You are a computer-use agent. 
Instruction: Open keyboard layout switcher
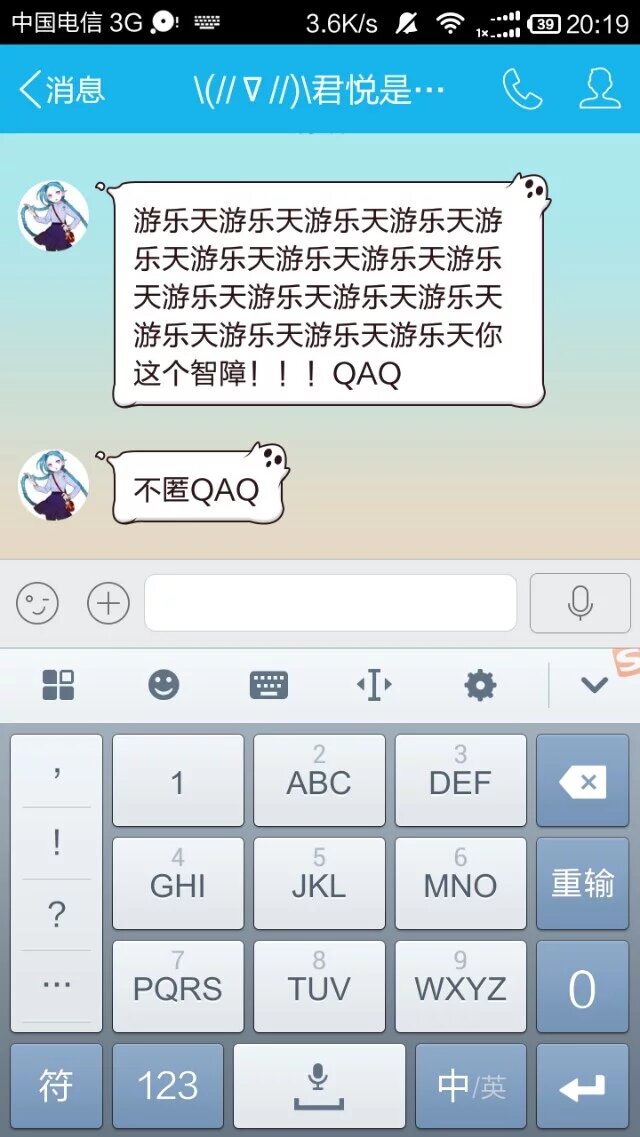(269, 685)
